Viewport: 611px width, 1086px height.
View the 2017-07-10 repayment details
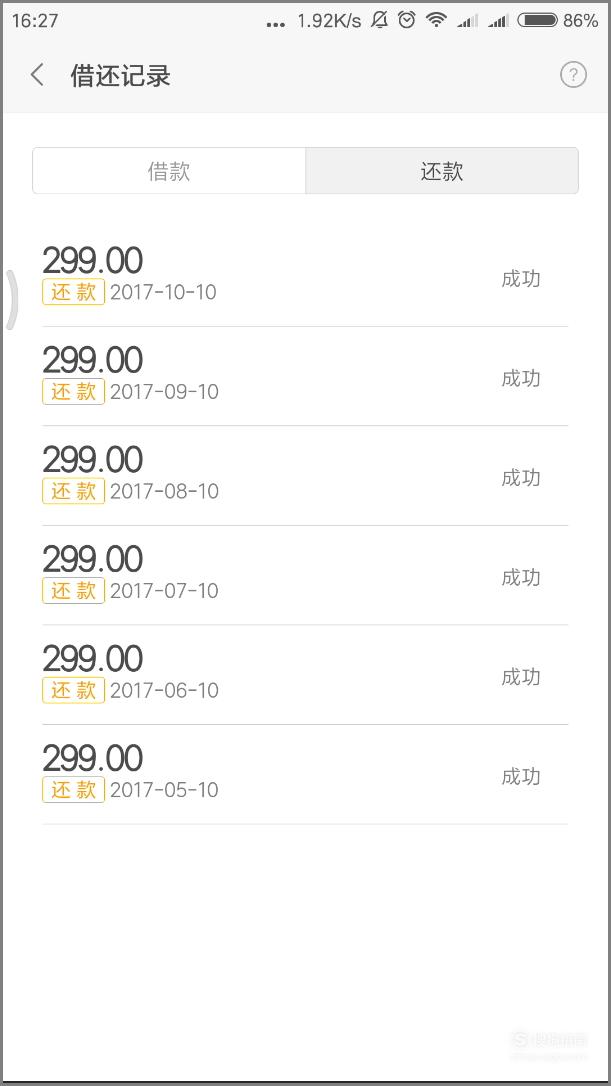[305, 576]
